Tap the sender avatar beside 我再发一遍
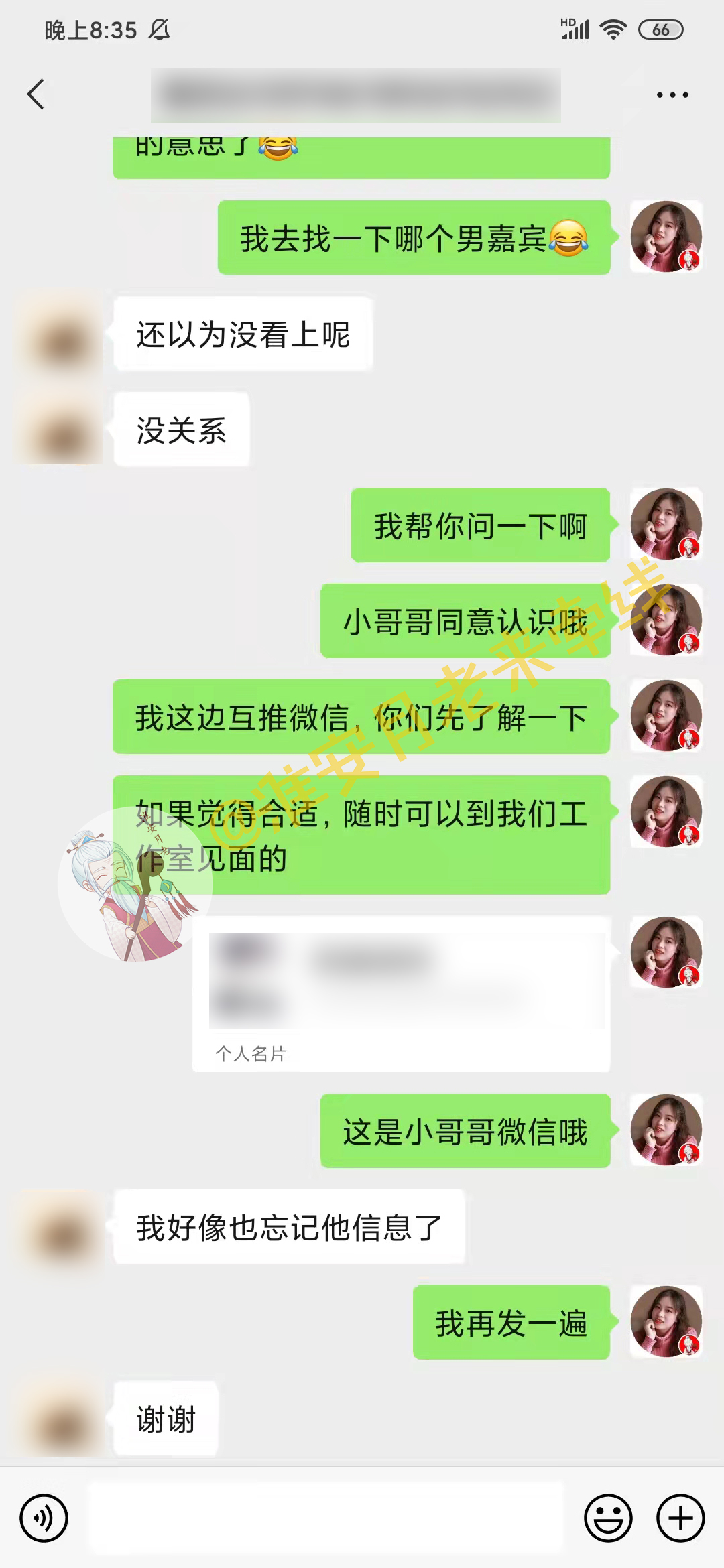The height and width of the screenshot is (1568, 724). pyautogui.click(x=666, y=1321)
